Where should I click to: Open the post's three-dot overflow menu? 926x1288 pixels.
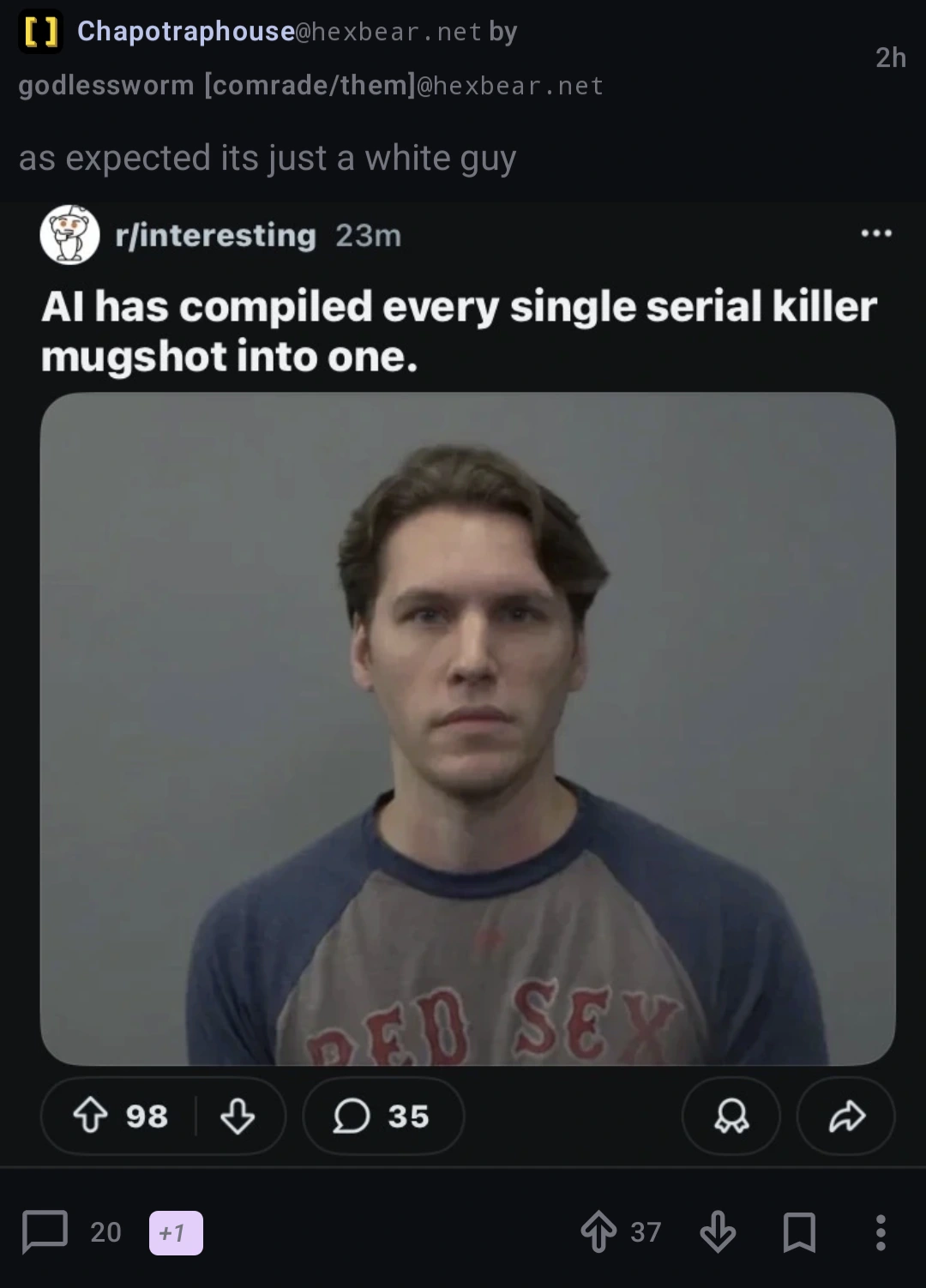[880, 1232]
